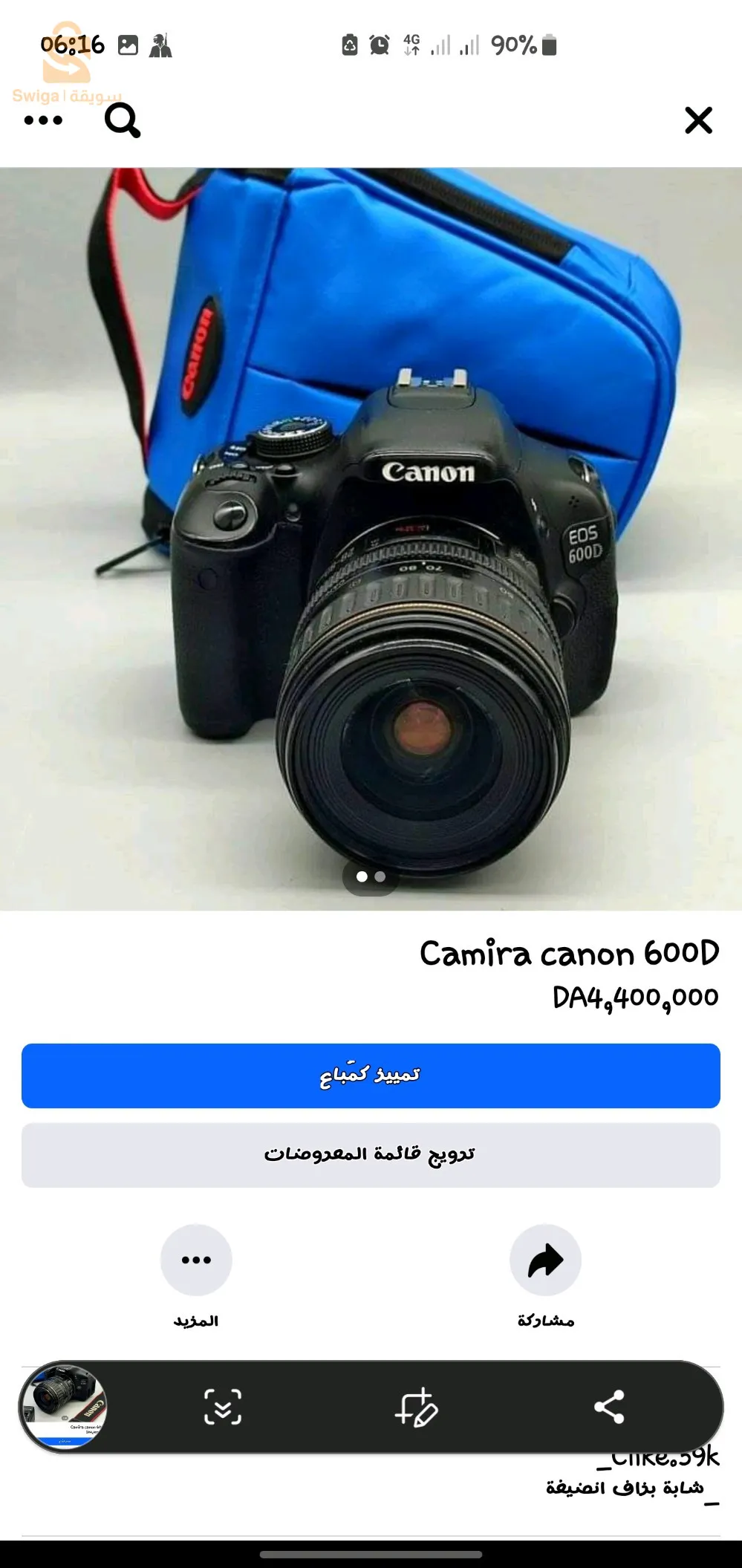Open search with the magnifier icon
The width and height of the screenshot is (742, 1568).
(x=123, y=120)
